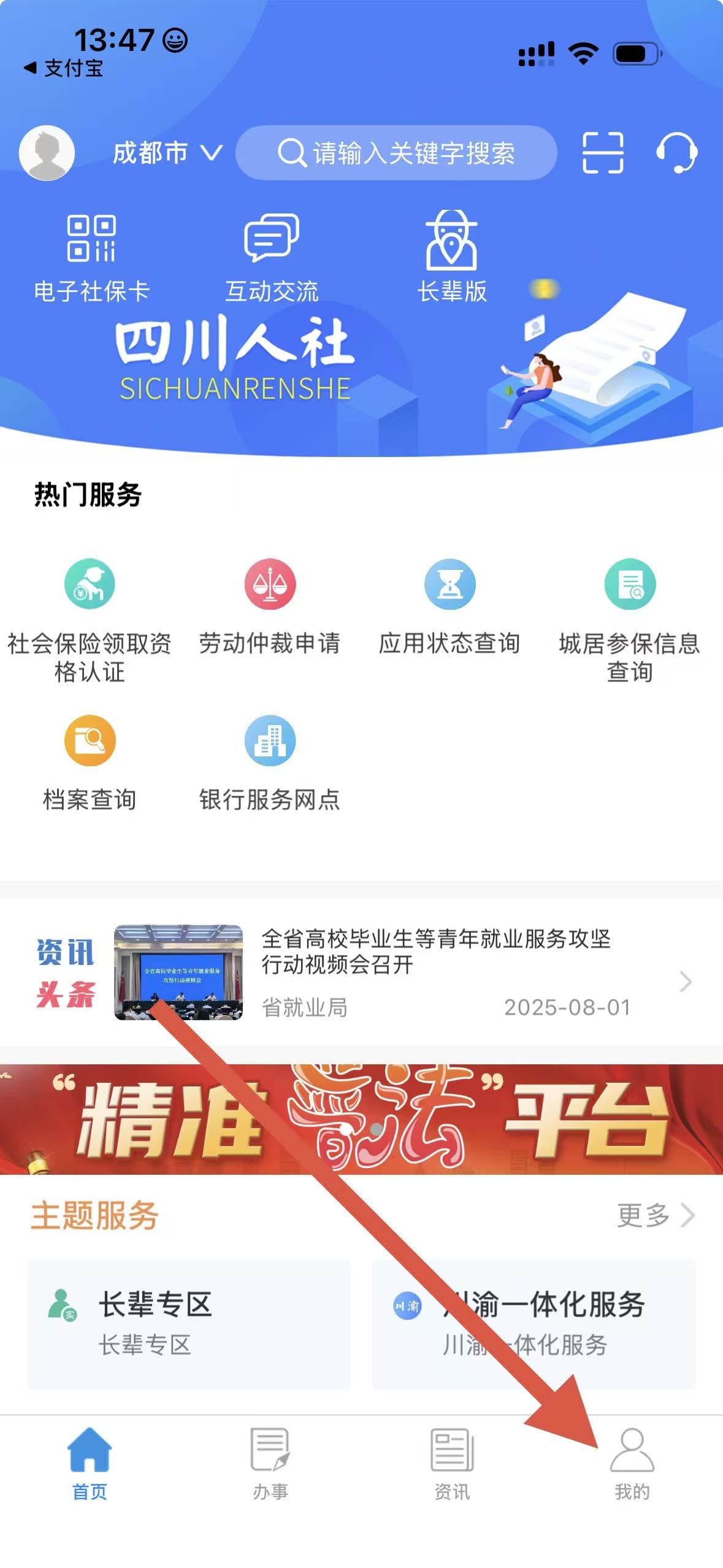This screenshot has width=723, height=1568.
Task: Contact customer service via headset icon
Action: [x=676, y=153]
